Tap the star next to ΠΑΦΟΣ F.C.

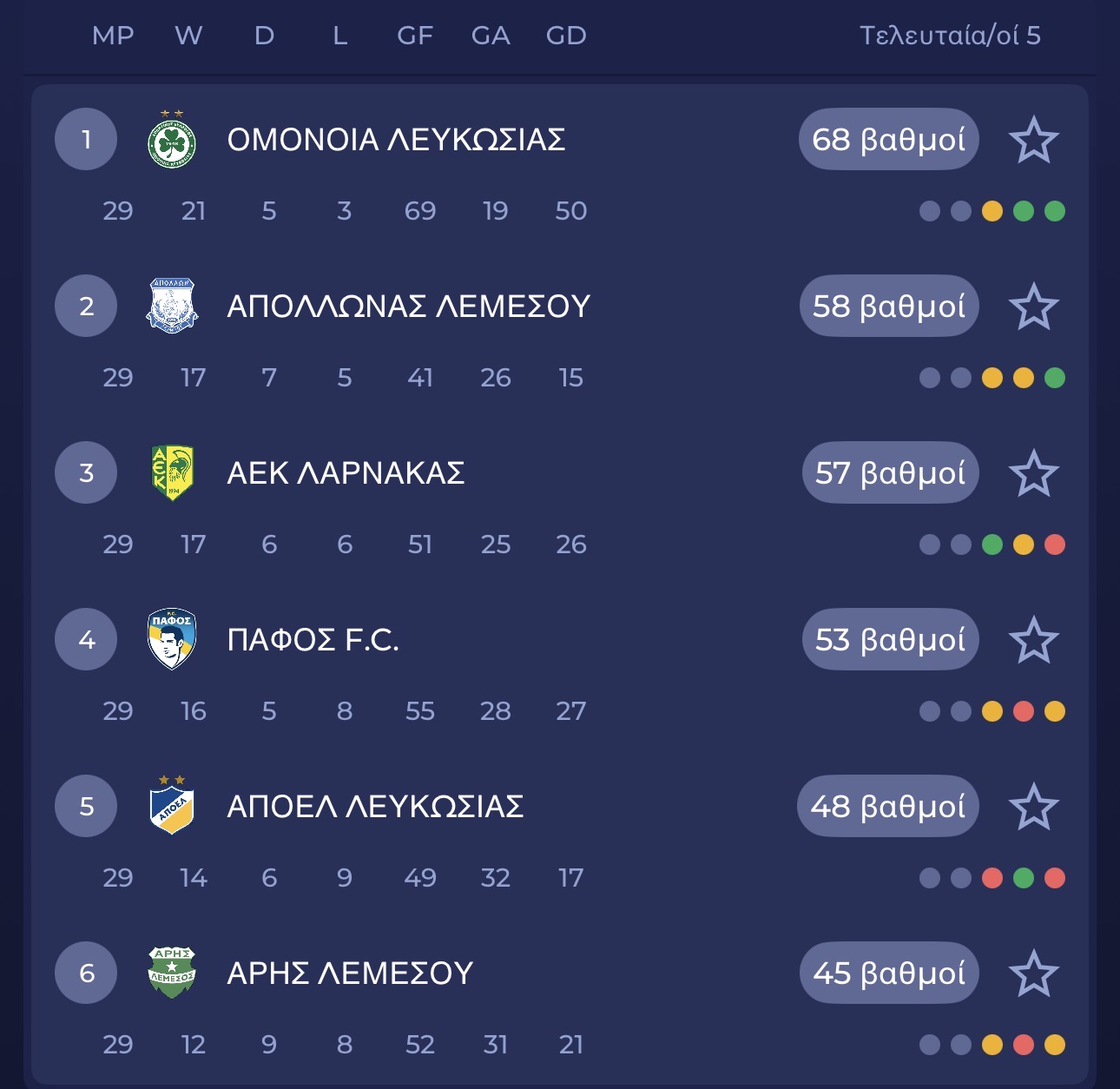tap(1033, 640)
